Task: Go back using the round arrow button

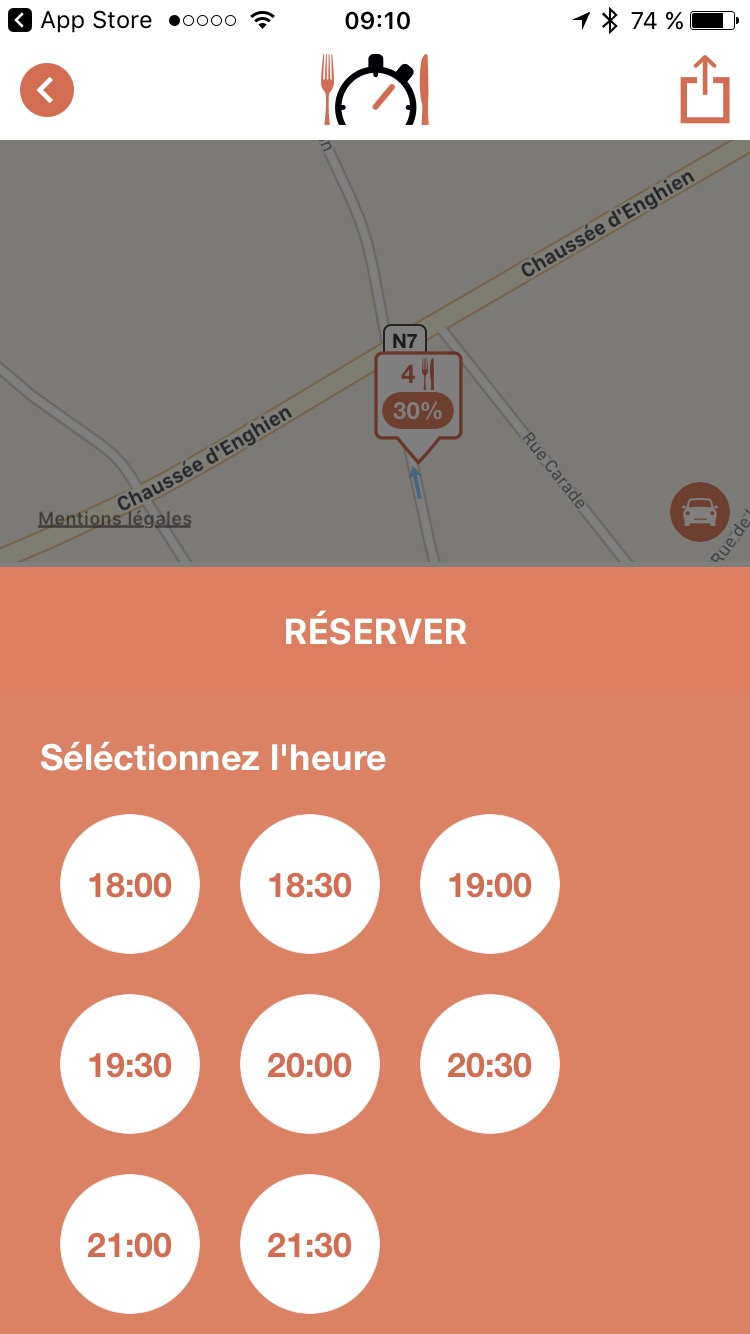Action: (x=47, y=90)
